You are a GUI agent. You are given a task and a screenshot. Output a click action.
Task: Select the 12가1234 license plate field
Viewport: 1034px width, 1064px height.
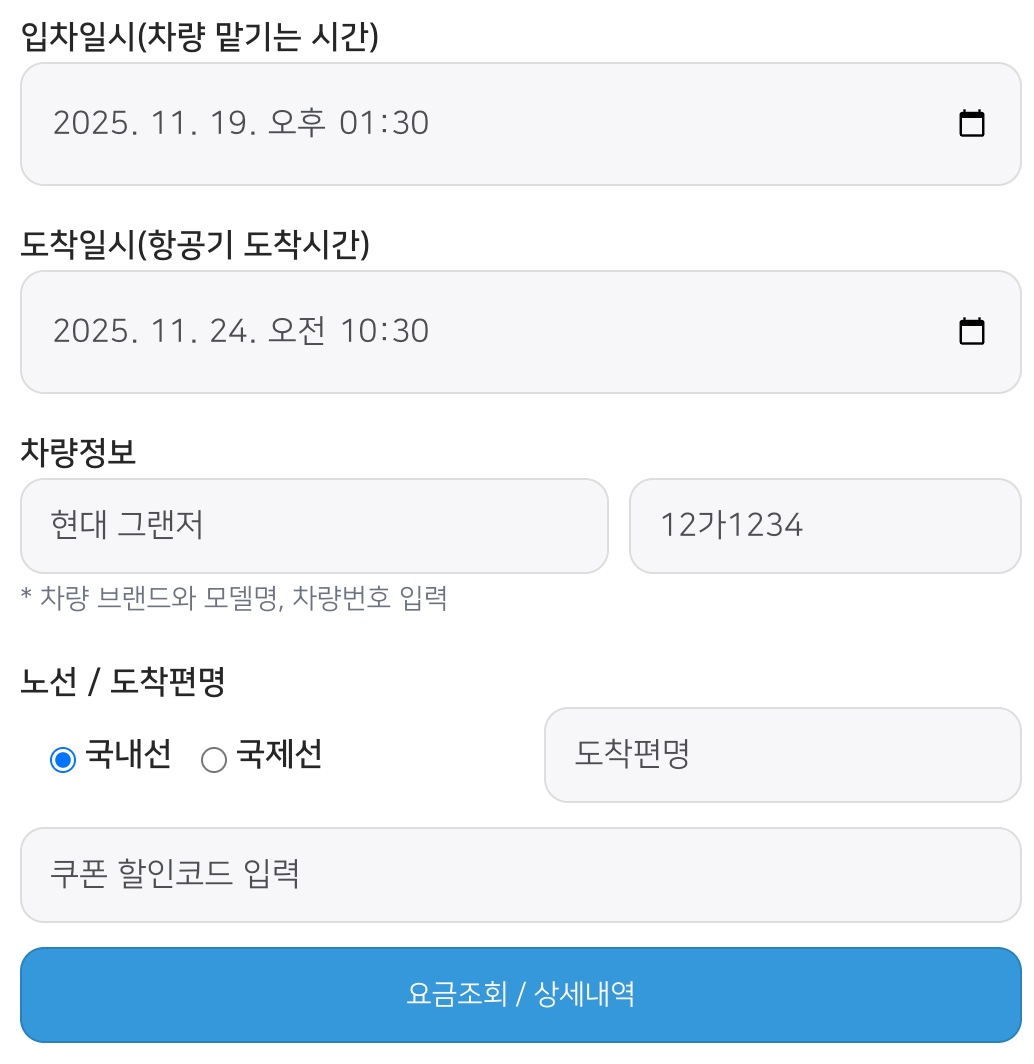pyautogui.click(x=825, y=526)
